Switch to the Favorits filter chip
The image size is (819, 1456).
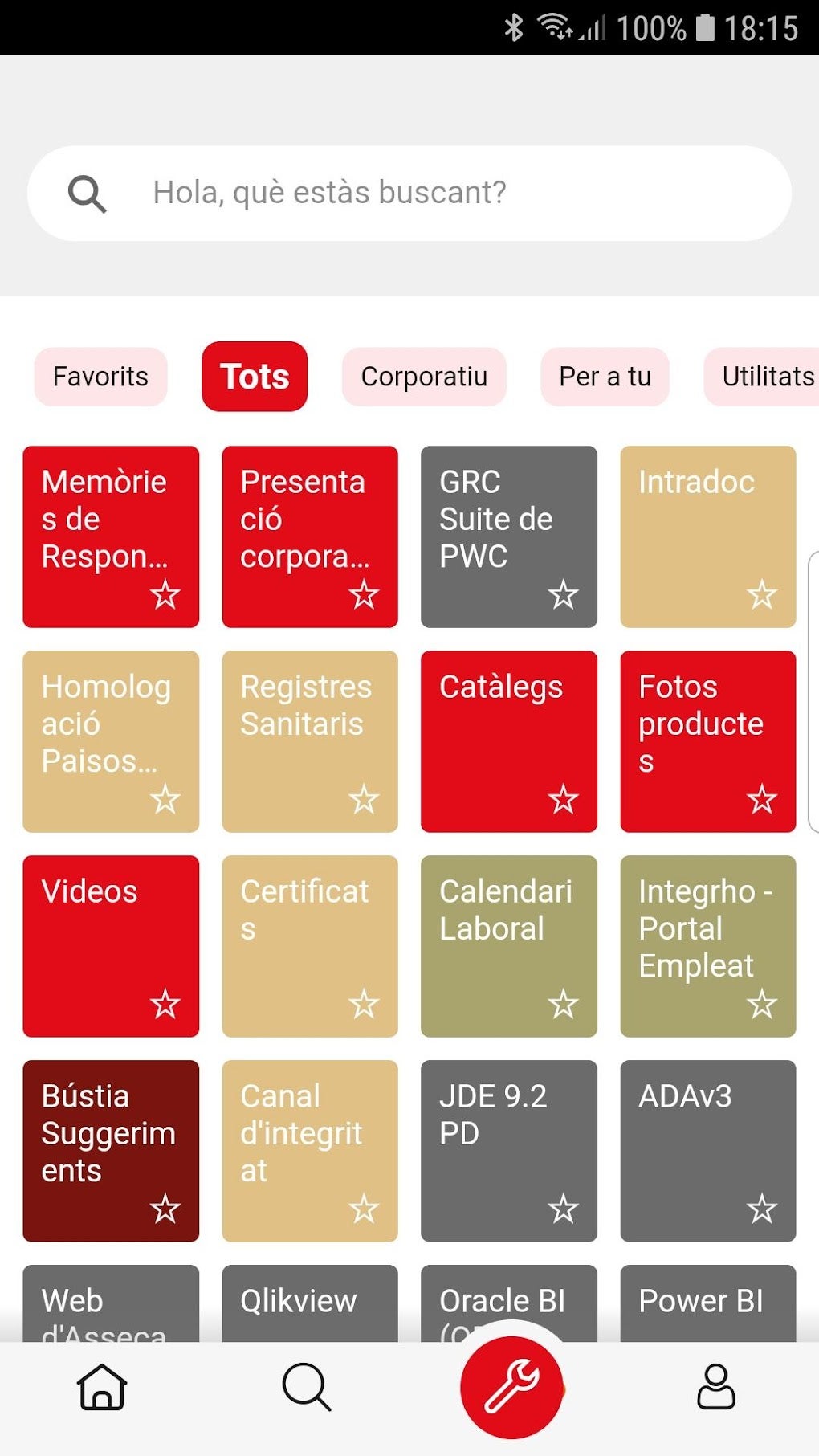[100, 377]
